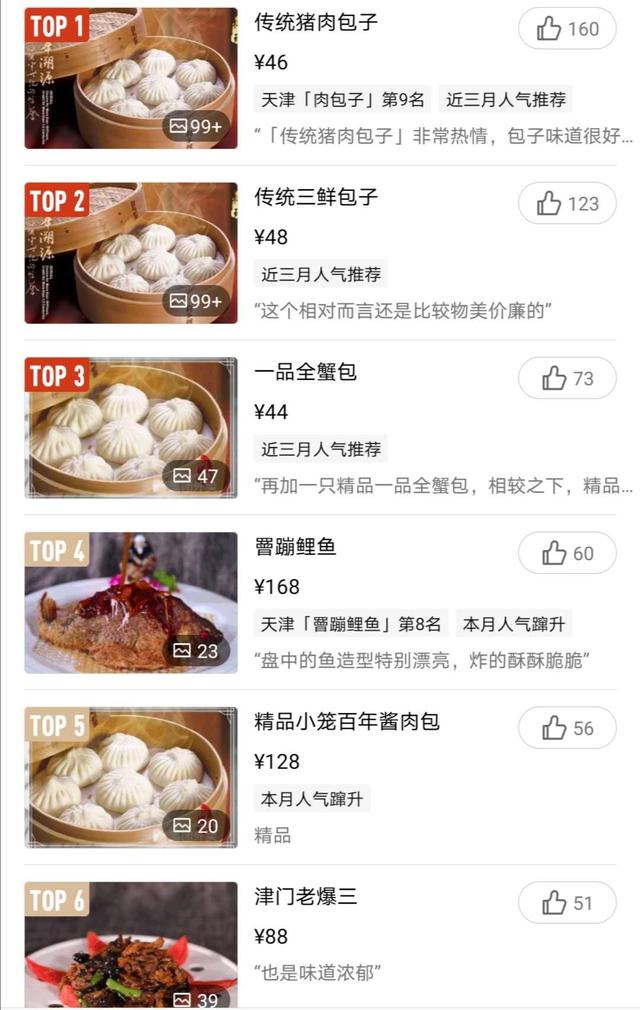The width and height of the screenshot is (640, 1010).
Task: Tap the thumbs-up for 津门老爆三
Action: [567, 903]
